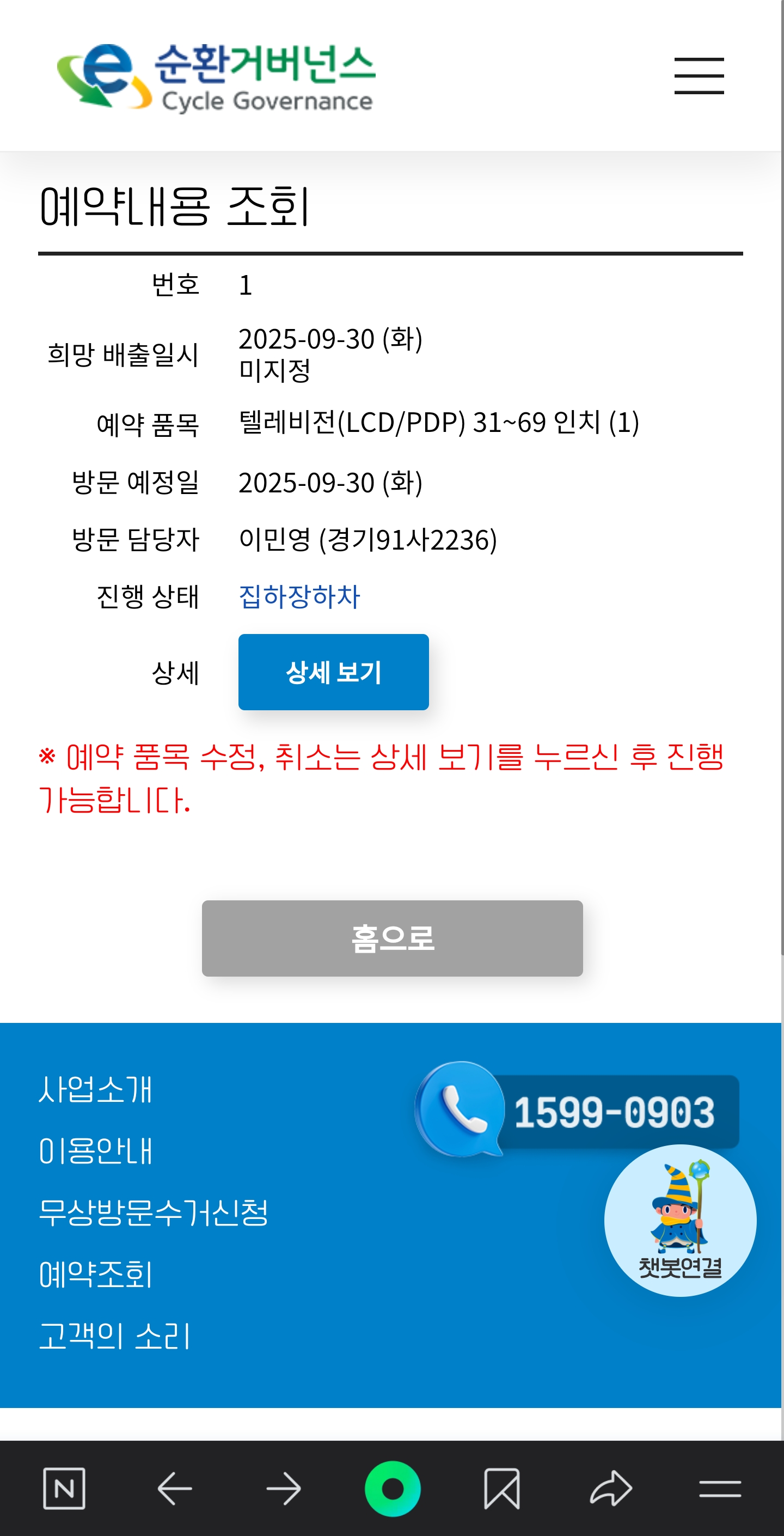Go forward with the browser forward arrow
Image resolution: width=784 pixels, height=1536 pixels.
pos(284,1488)
